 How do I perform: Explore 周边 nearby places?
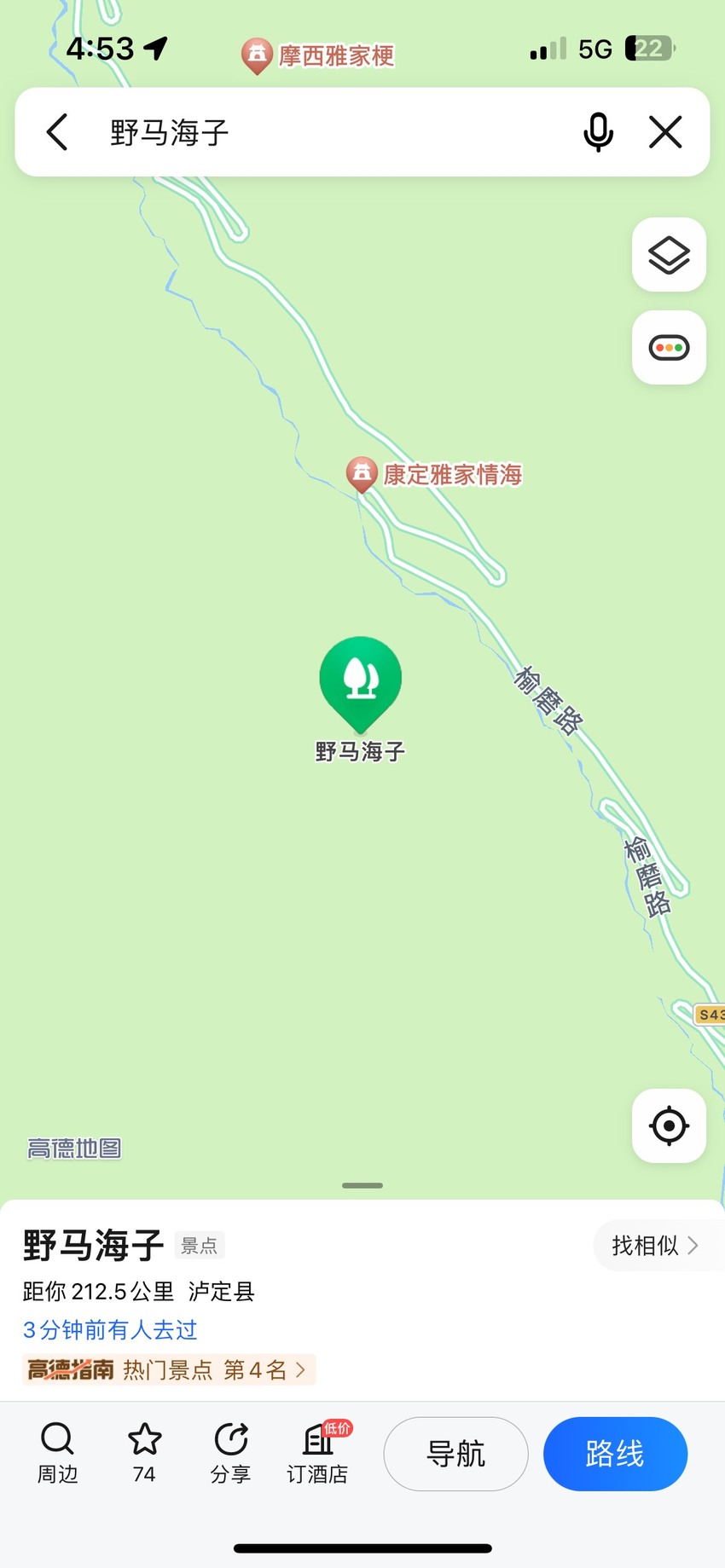57,1453
